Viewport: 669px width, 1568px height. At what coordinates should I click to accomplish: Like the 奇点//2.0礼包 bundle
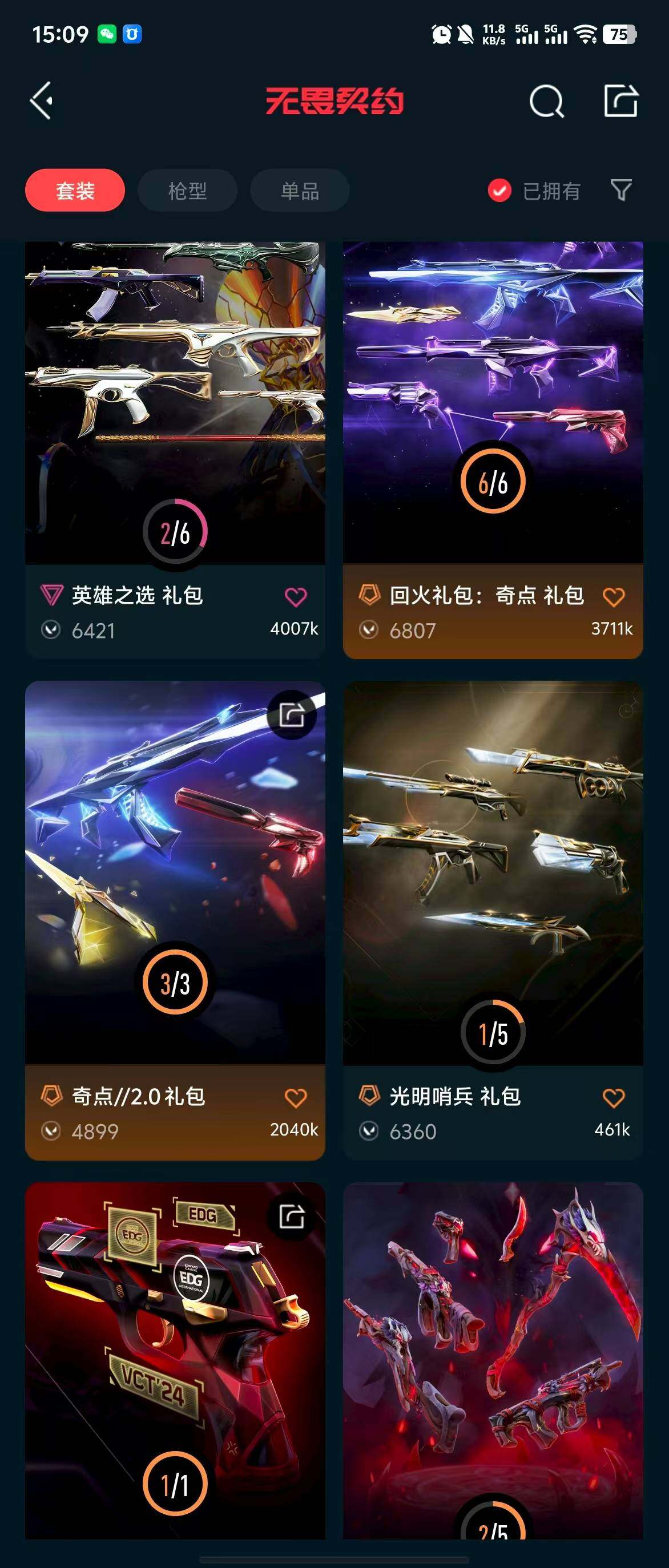[x=296, y=1097]
